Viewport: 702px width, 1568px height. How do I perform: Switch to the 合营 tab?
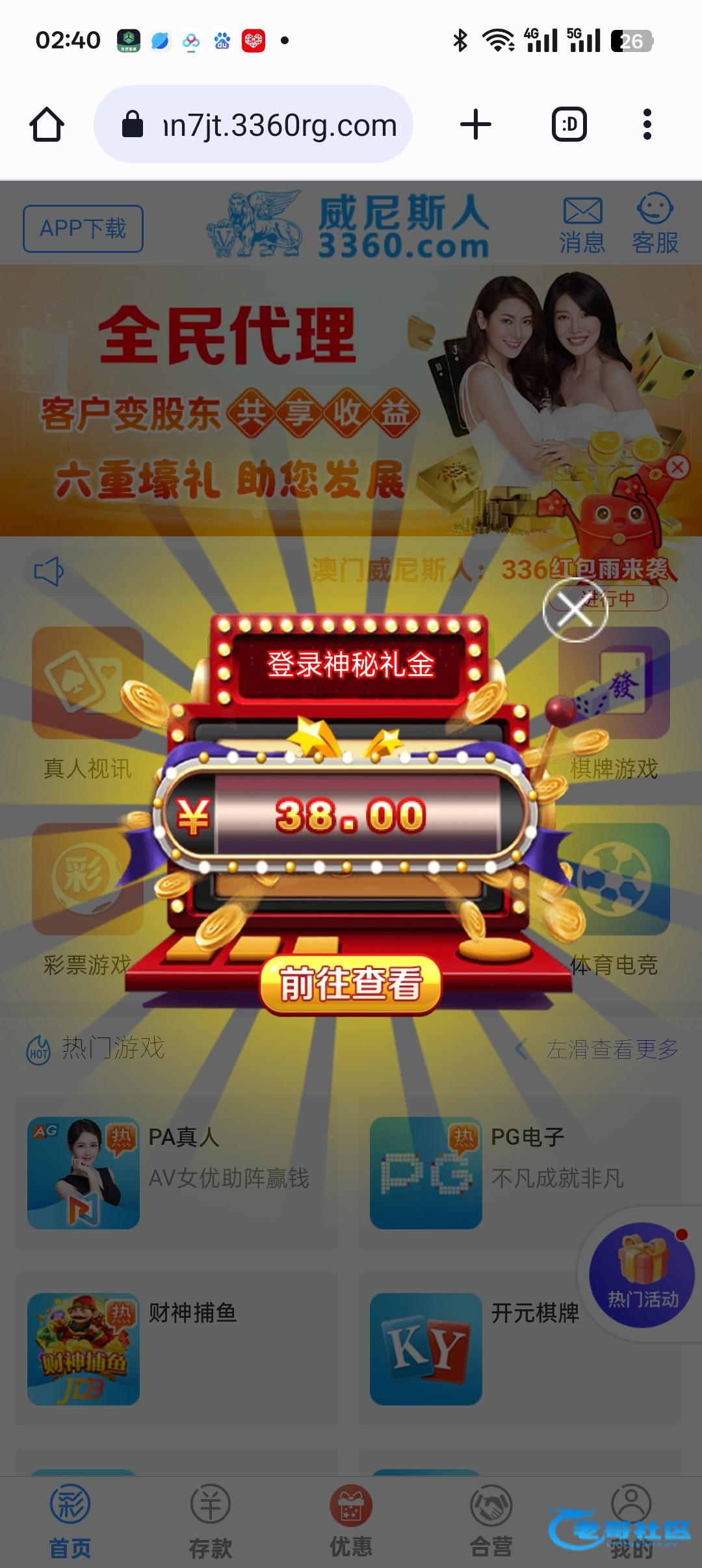point(491,1522)
